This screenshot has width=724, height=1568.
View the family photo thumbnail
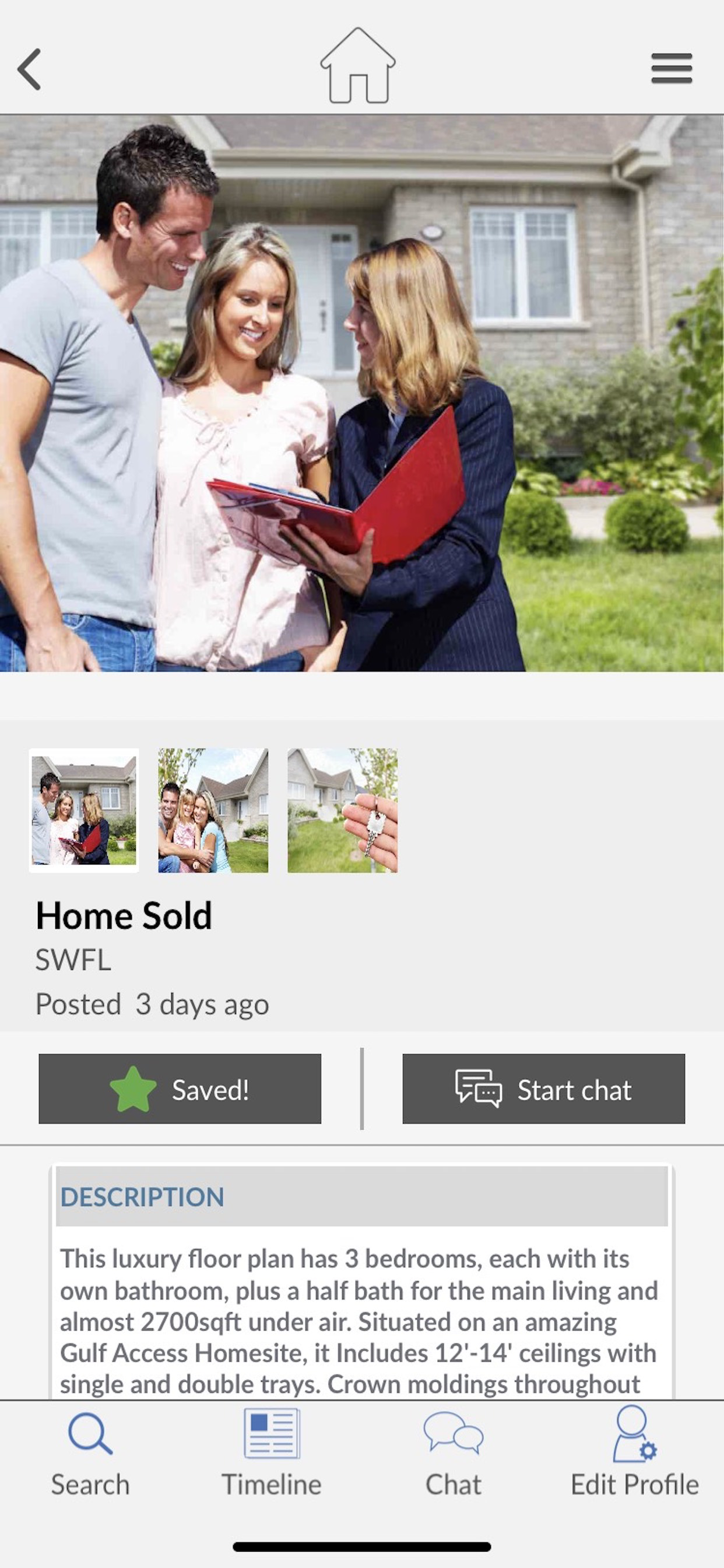coord(213,810)
